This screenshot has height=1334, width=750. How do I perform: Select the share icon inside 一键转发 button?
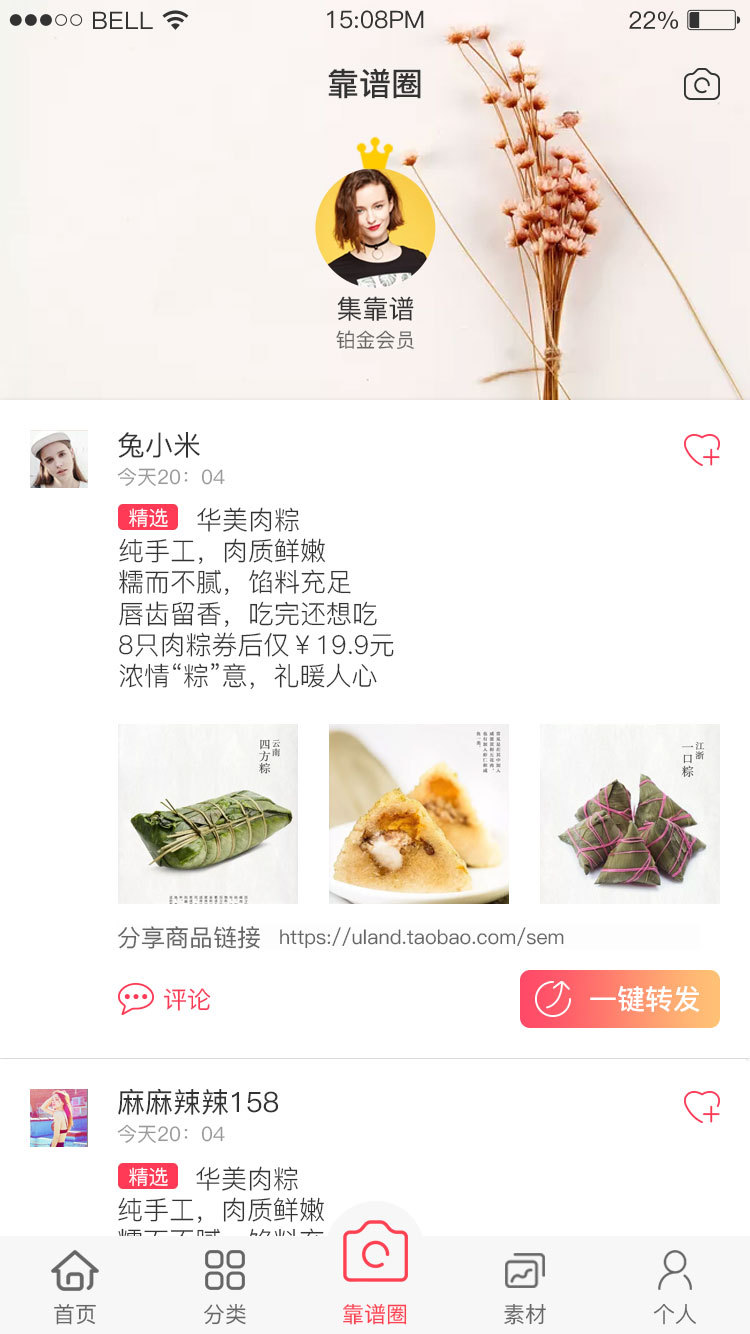(551, 999)
